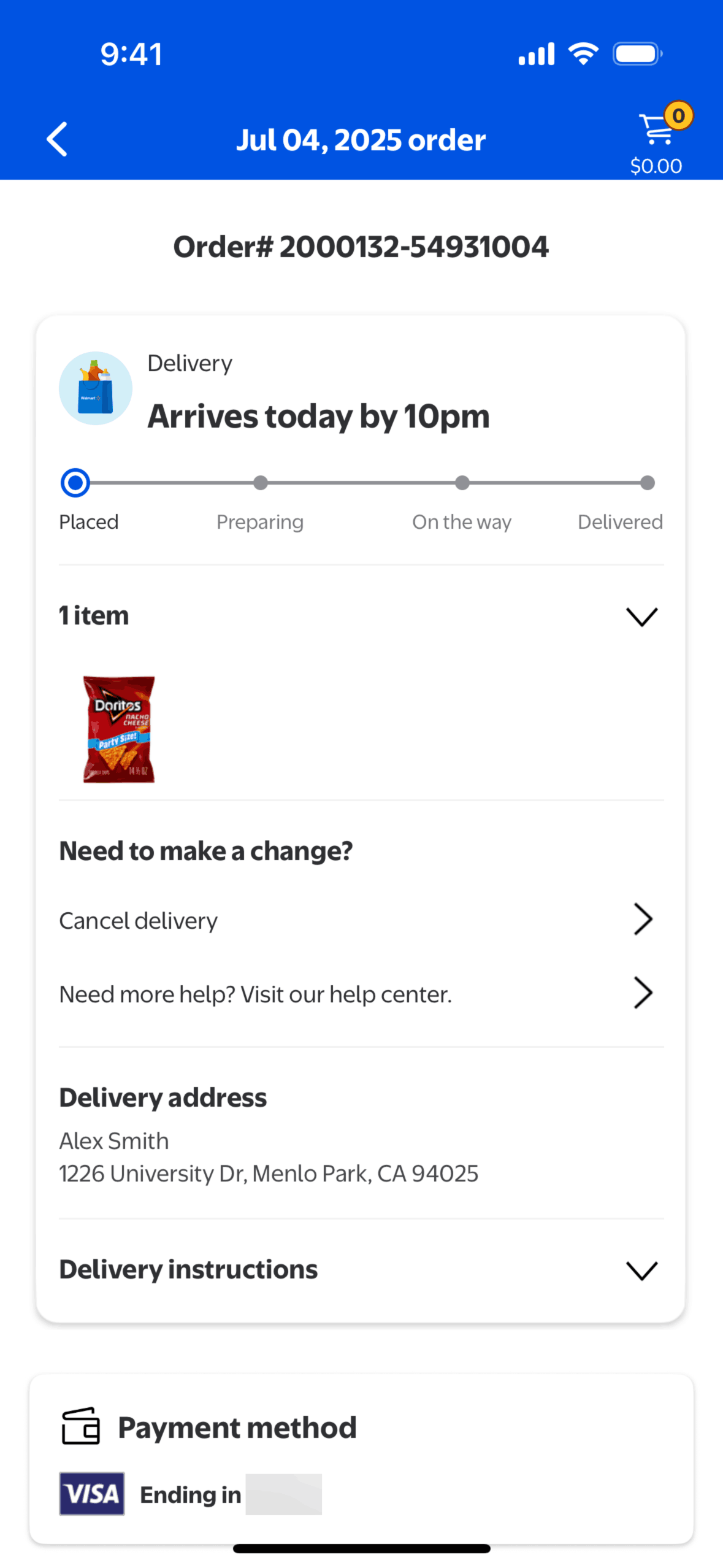
Task: Expand Delivery instructions
Action: point(641,1270)
